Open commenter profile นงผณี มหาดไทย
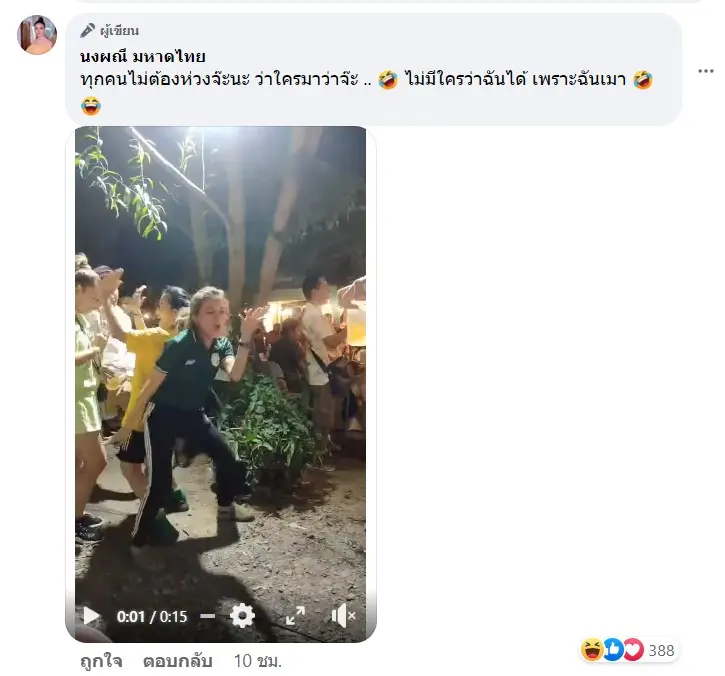Image resolution: width=725 pixels, height=676 pixels. 141,56
